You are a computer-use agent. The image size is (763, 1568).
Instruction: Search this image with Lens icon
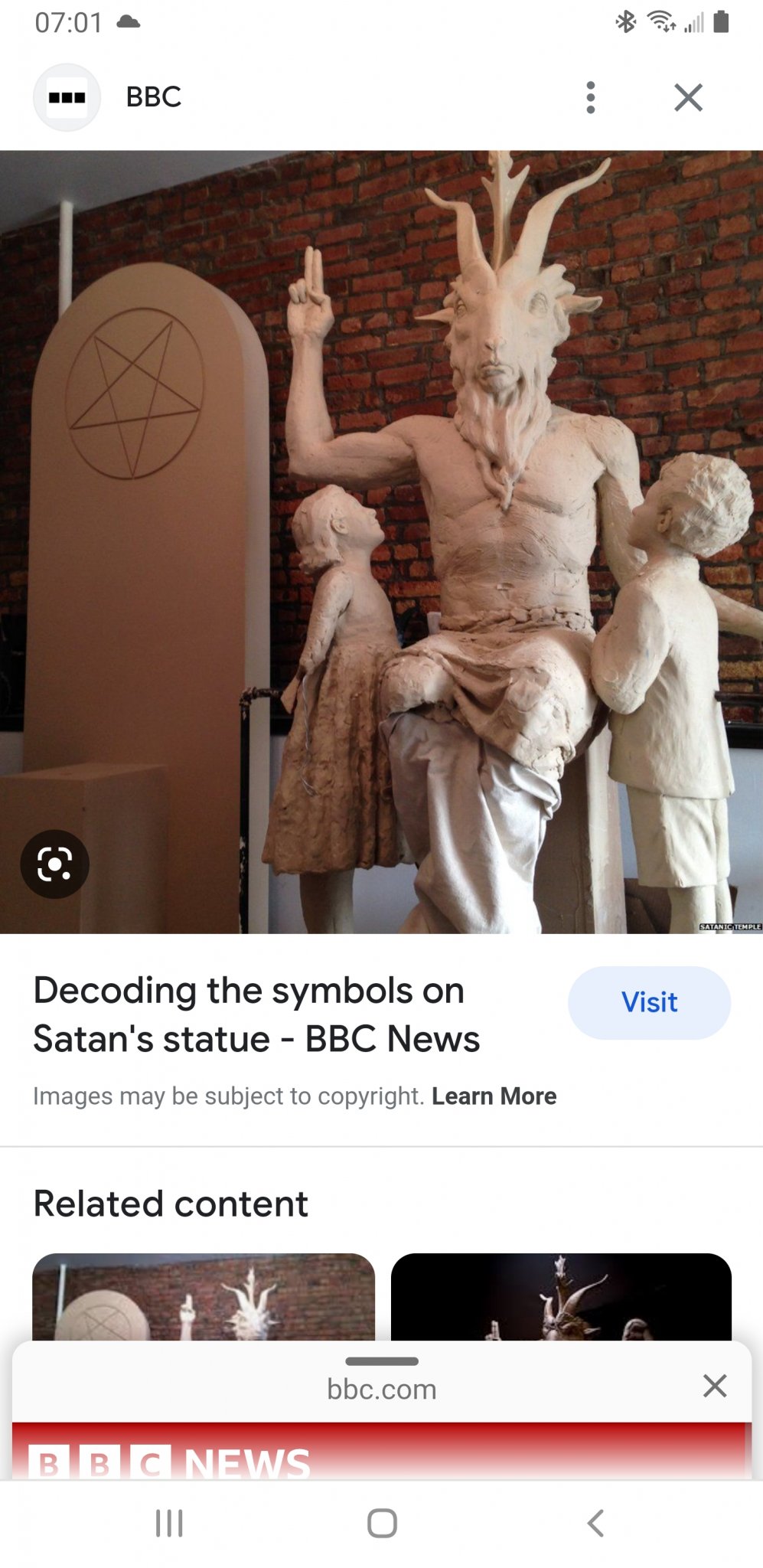click(x=54, y=864)
